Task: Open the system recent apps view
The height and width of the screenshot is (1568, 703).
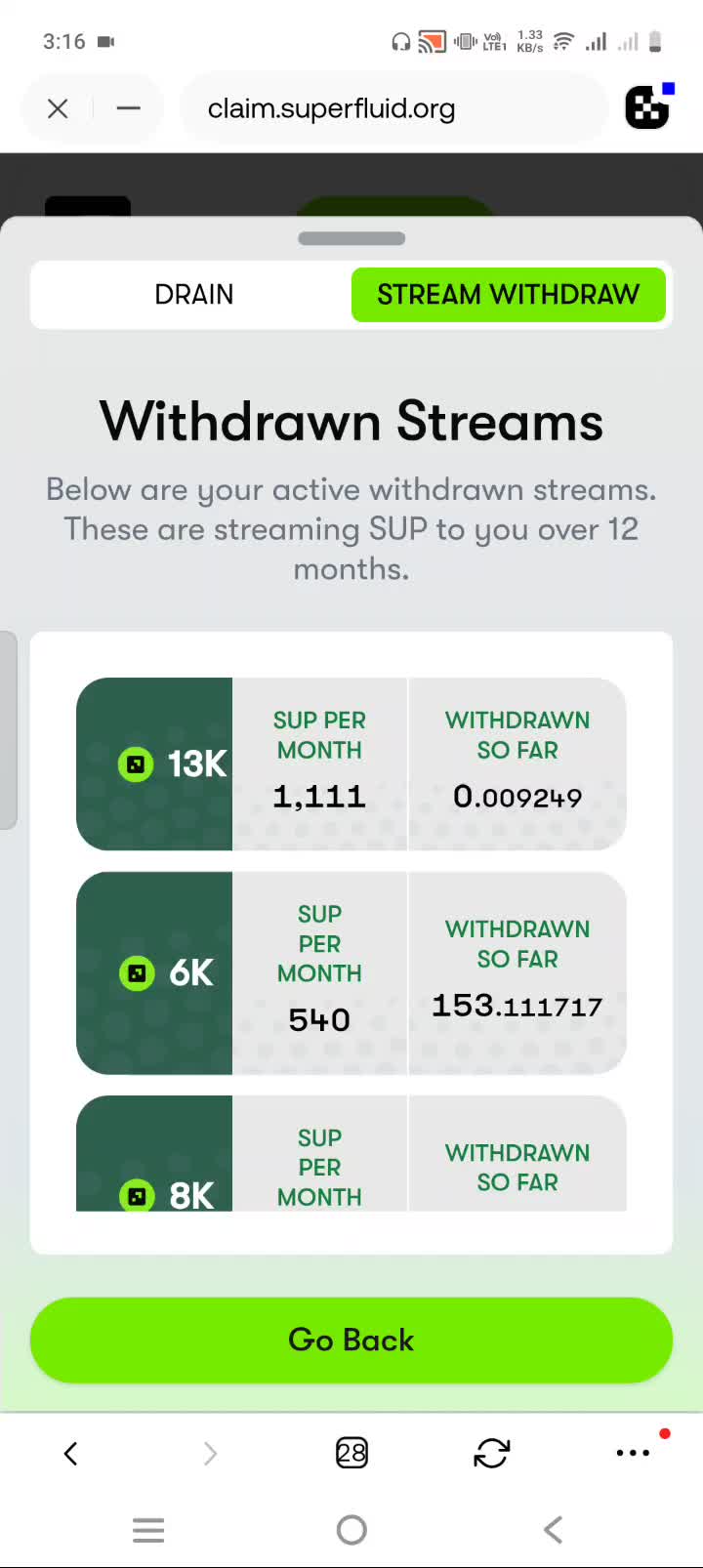Action: pos(148,1530)
